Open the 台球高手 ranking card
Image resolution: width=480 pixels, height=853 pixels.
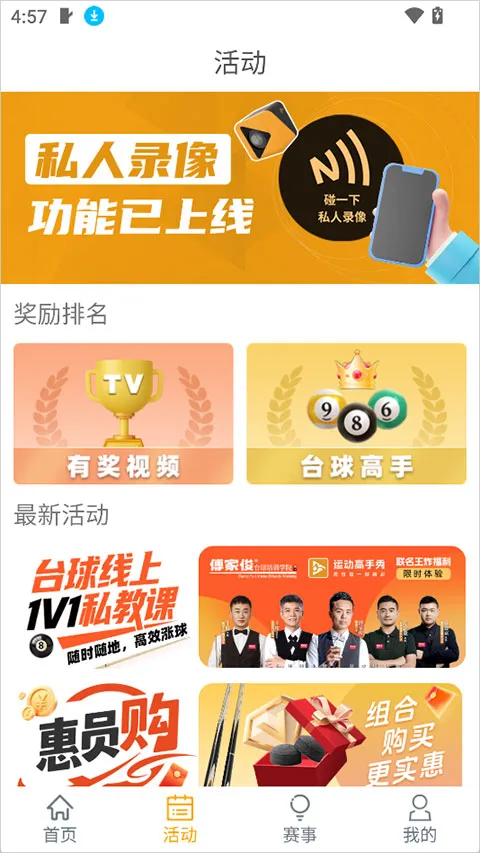tap(356, 413)
